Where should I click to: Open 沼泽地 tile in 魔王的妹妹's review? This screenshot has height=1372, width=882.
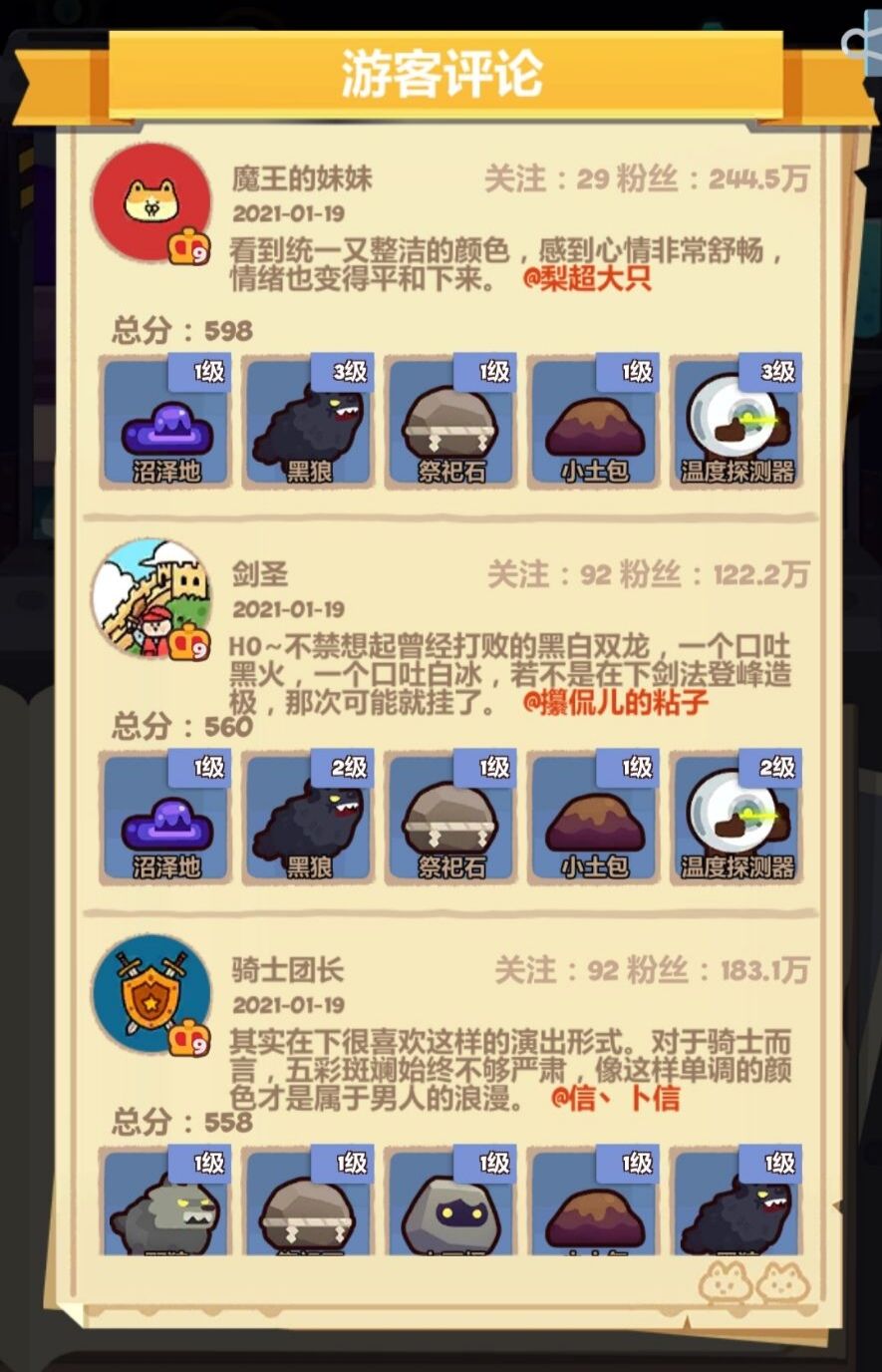click(166, 424)
